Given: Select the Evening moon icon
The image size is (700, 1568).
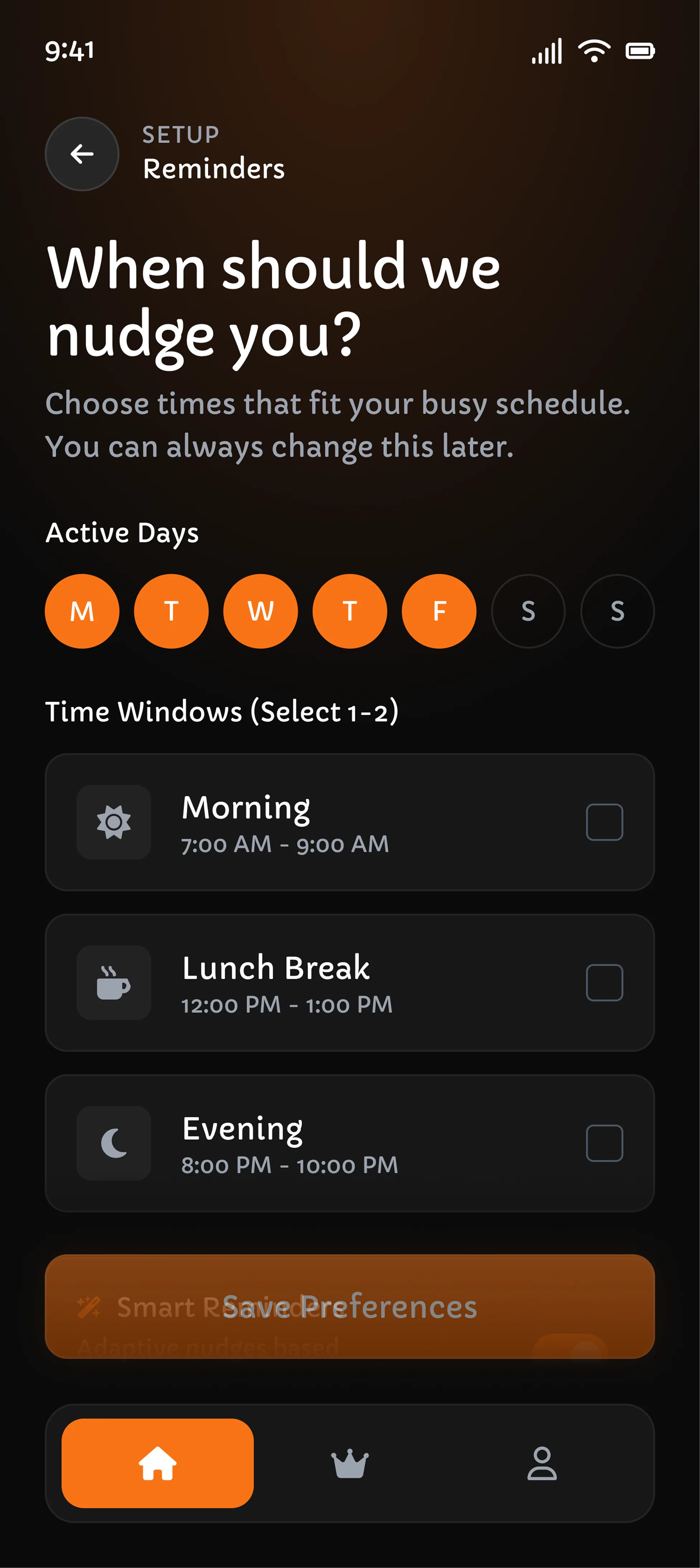Looking at the screenshot, I should (x=113, y=1143).
